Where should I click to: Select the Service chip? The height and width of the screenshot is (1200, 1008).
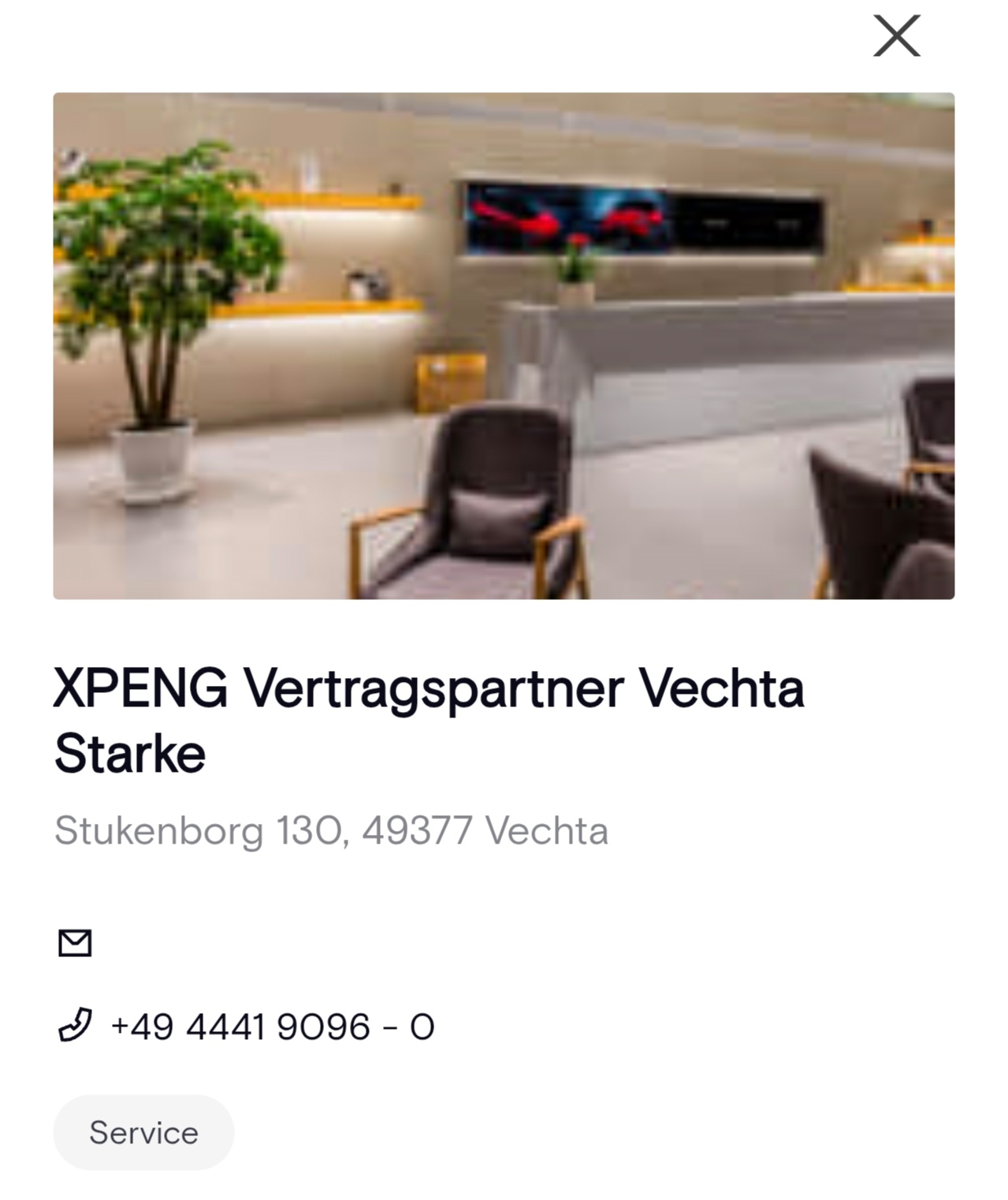point(143,1132)
